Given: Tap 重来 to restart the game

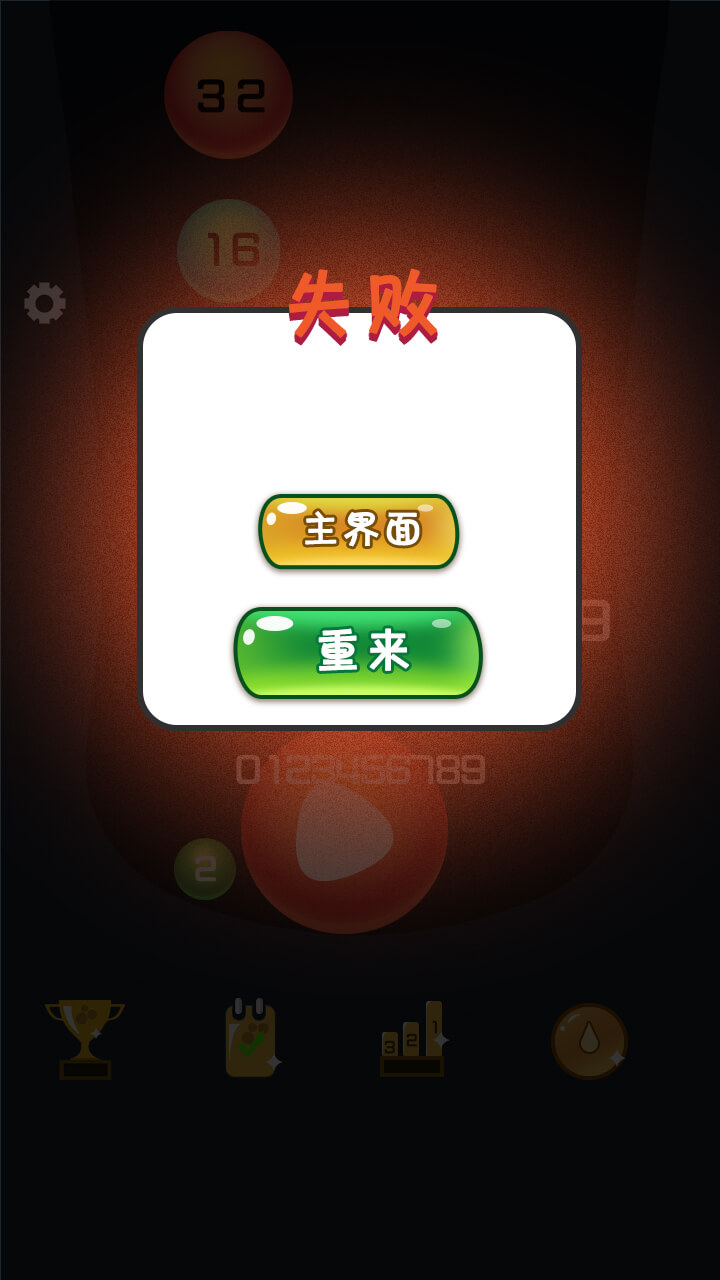Looking at the screenshot, I should tap(358, 652).
